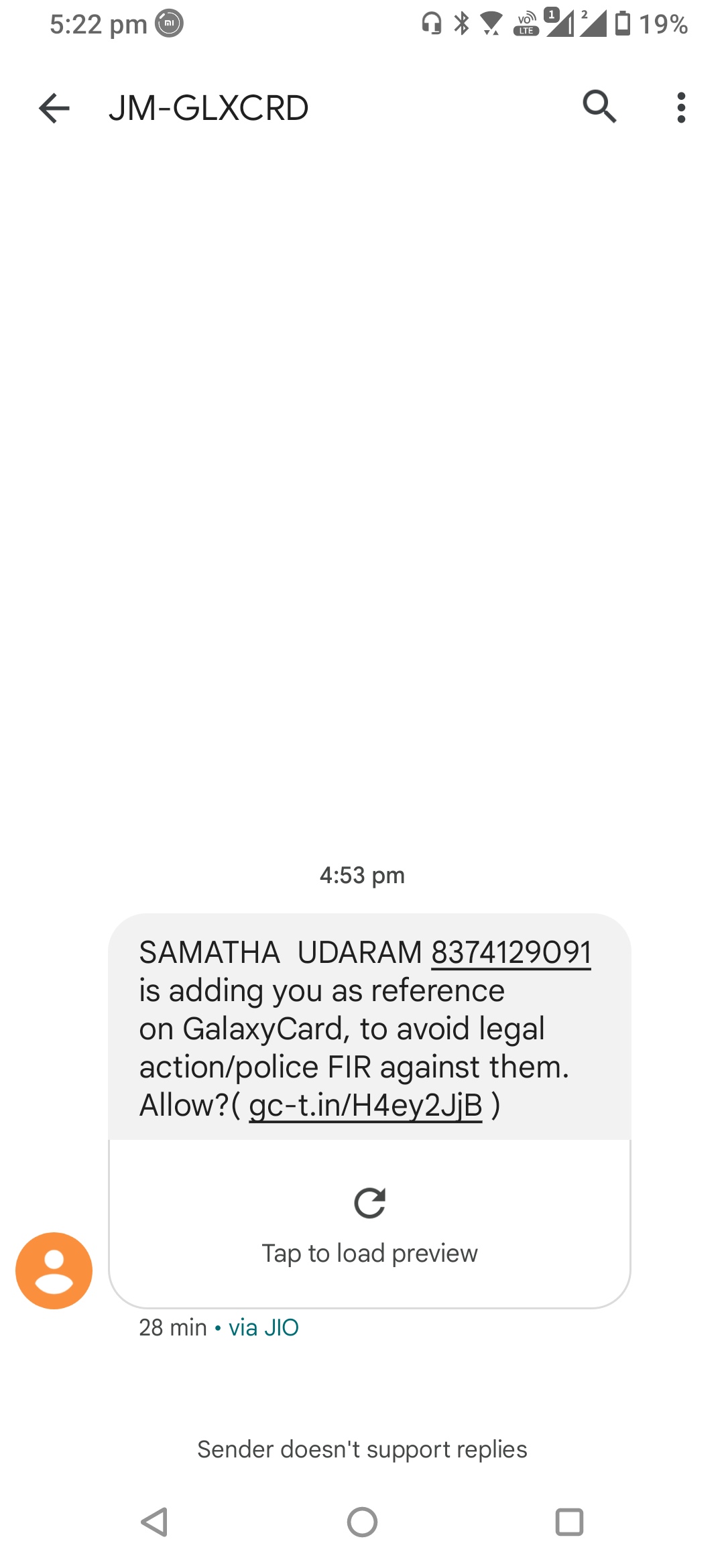Open the gc-t.in/H4ey2JjB link
The width and height of the screenshot is (724, 1568).
point(365,1105)
